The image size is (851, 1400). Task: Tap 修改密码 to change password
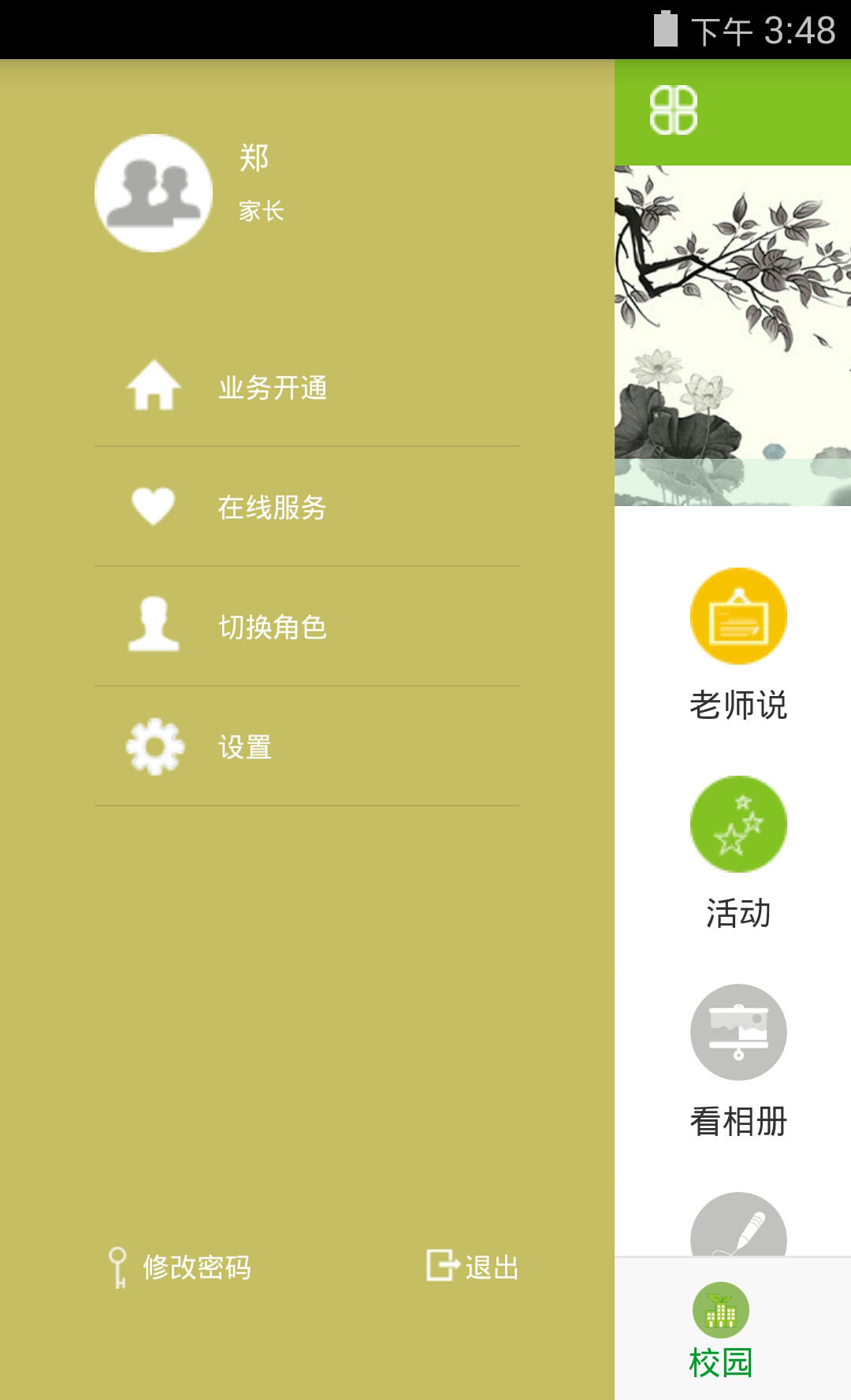(180, 1267)
